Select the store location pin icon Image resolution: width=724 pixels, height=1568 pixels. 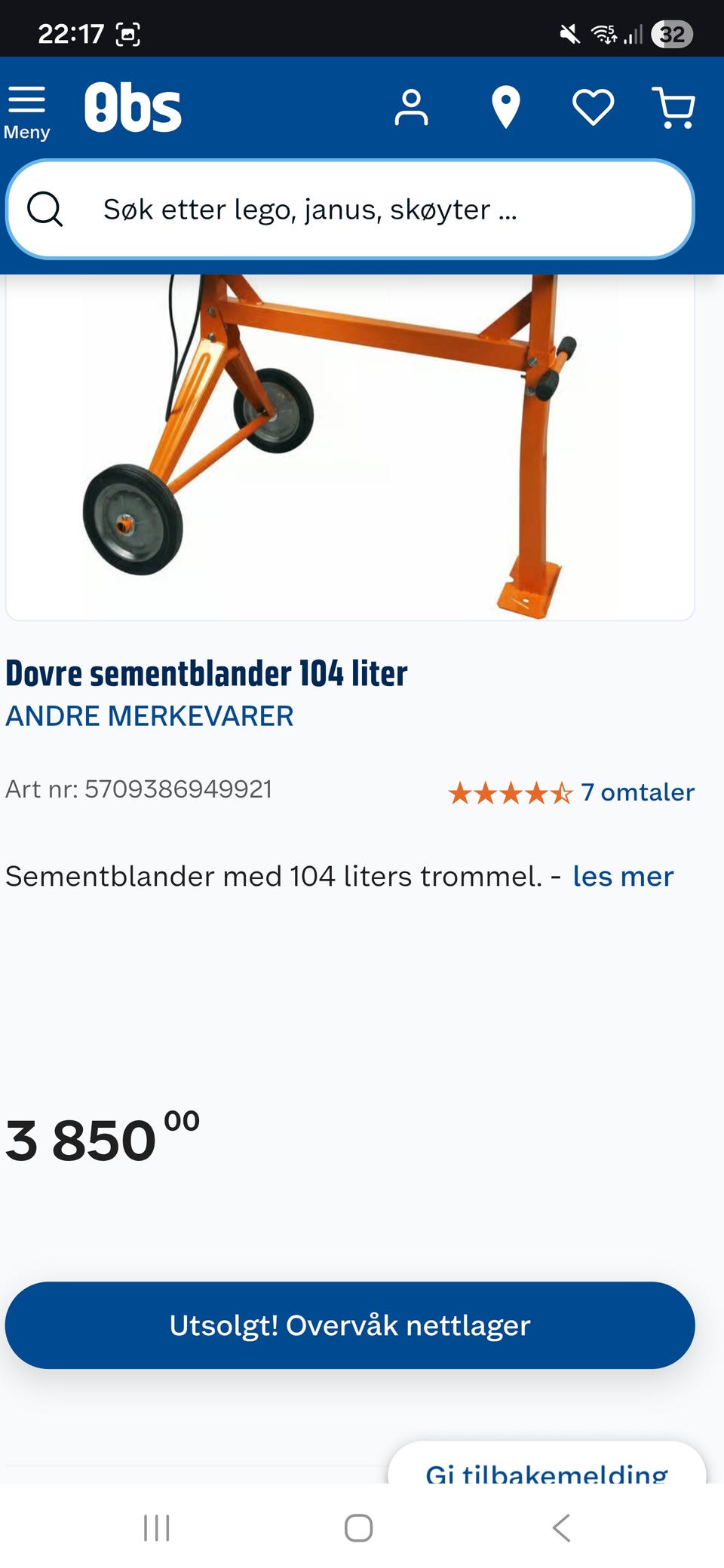click(504, 109)
